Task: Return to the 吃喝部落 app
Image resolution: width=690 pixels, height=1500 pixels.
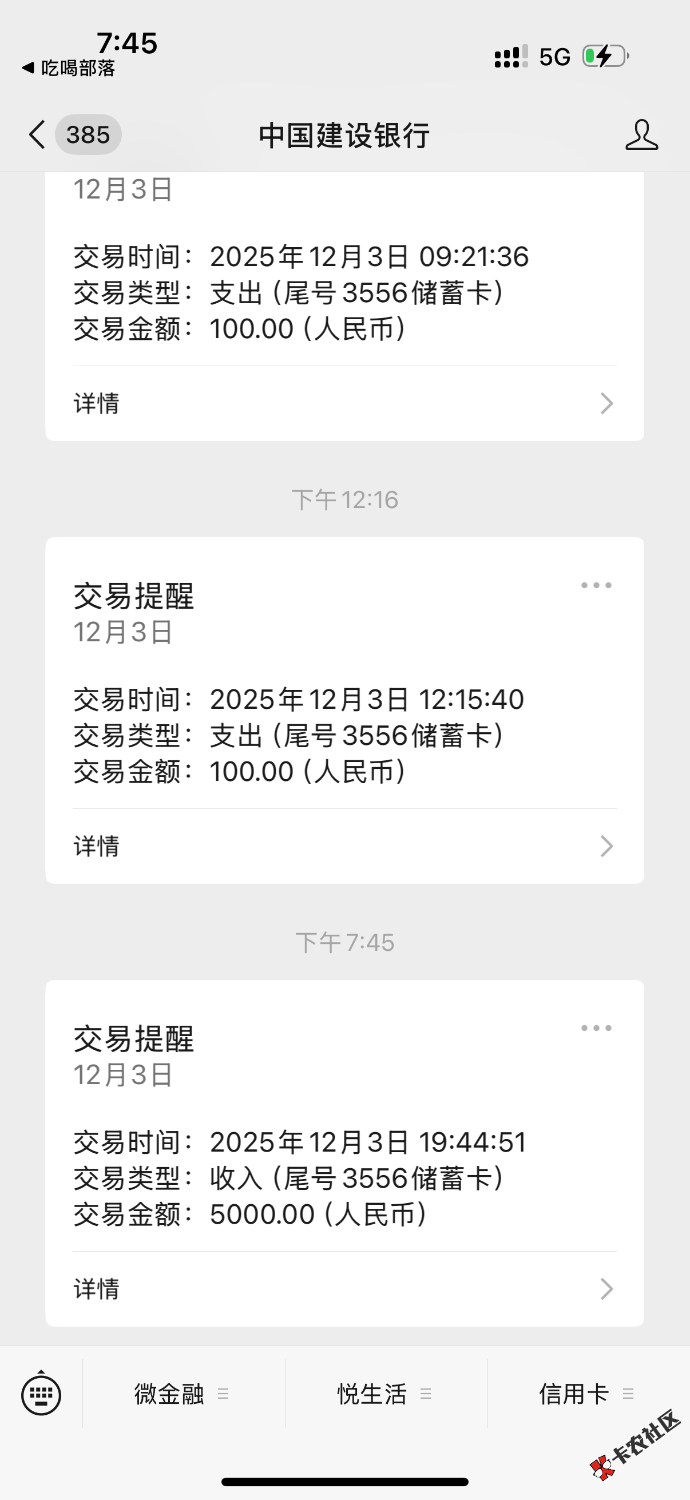Action: point(68,68)
